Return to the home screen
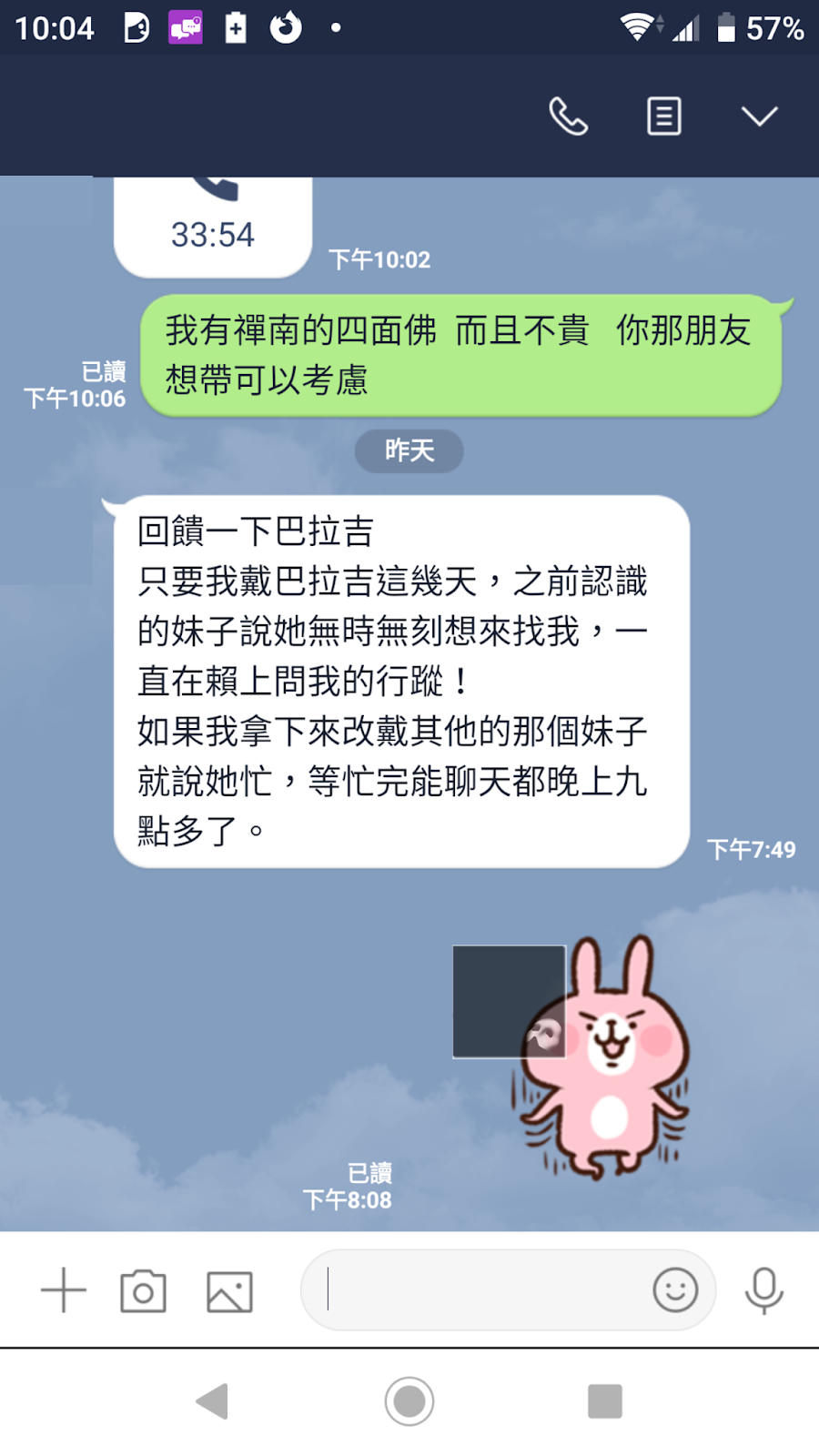The width and height of the screenshot is (819, 1456). pos(409,1401)
